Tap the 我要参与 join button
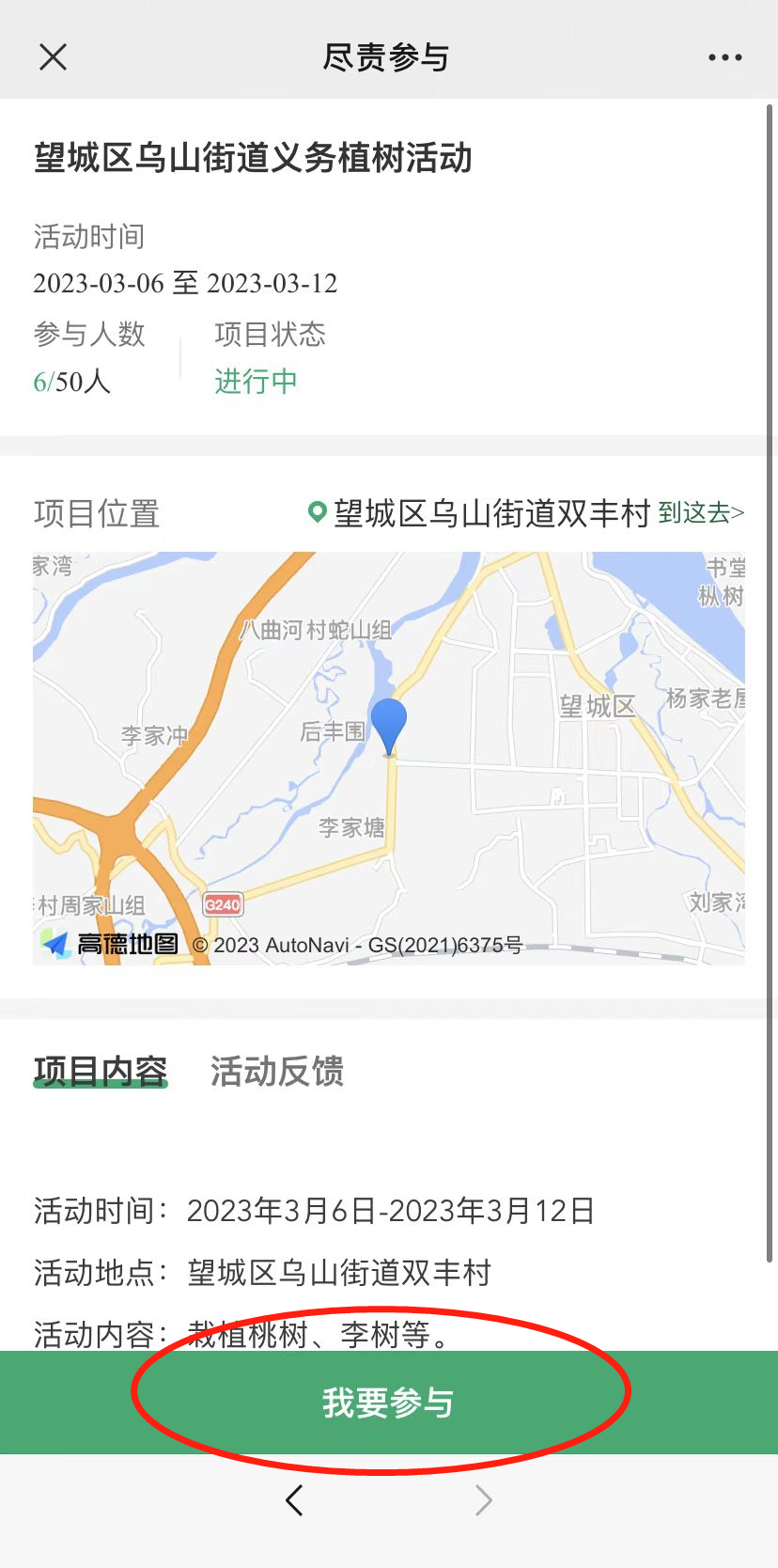Screen dimensions: 778x1568 pyautogui.click(x=389, y=1403)
